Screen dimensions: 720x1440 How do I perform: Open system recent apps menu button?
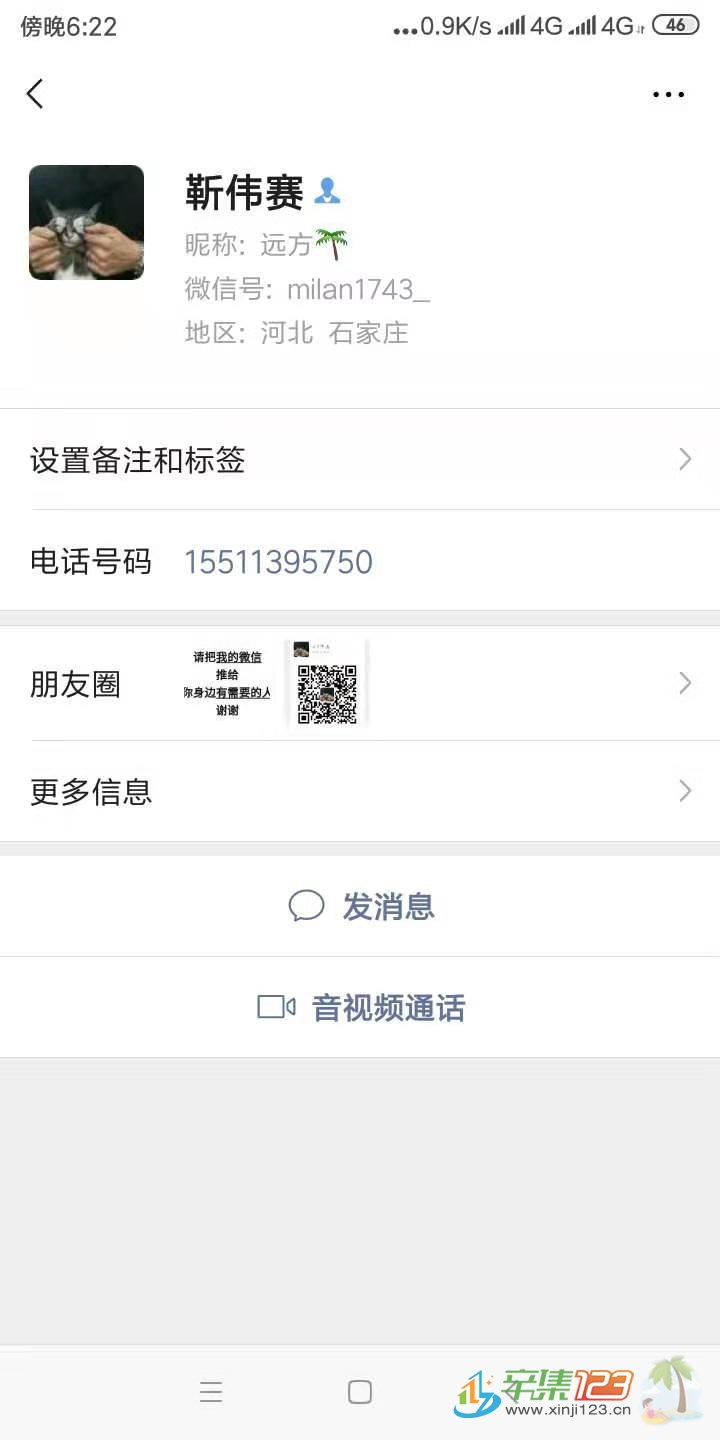tap(211, 1392)
